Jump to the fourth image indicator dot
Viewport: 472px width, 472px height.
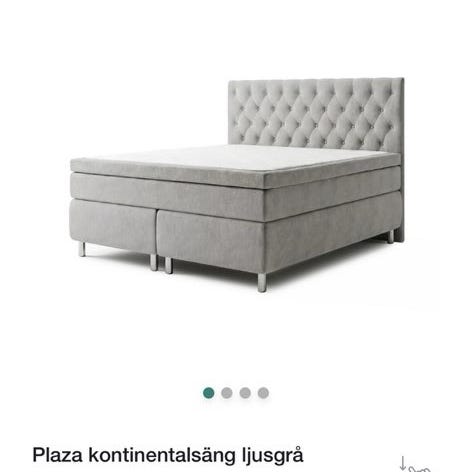263,393
